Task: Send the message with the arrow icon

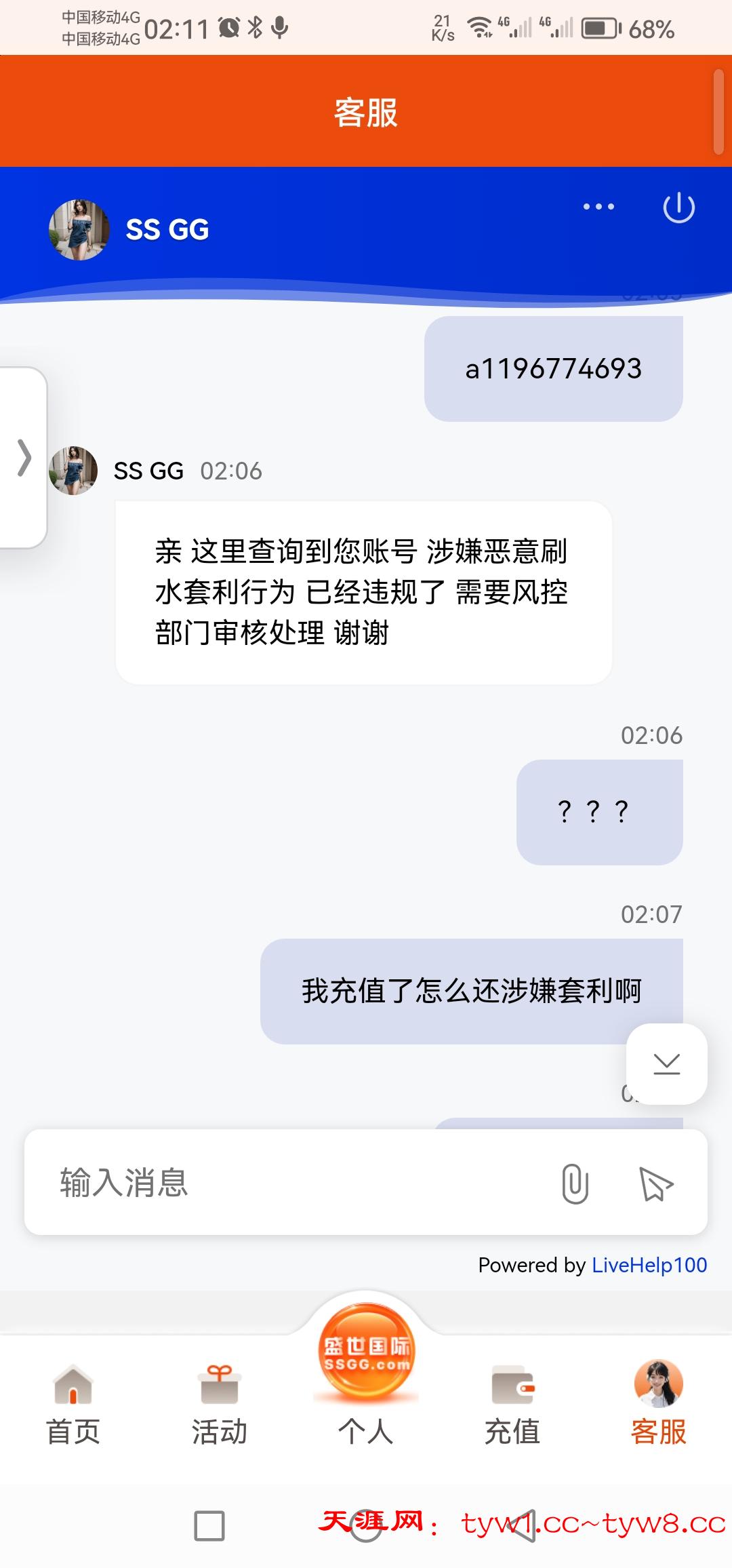Action: click(x=655, y=1183)
